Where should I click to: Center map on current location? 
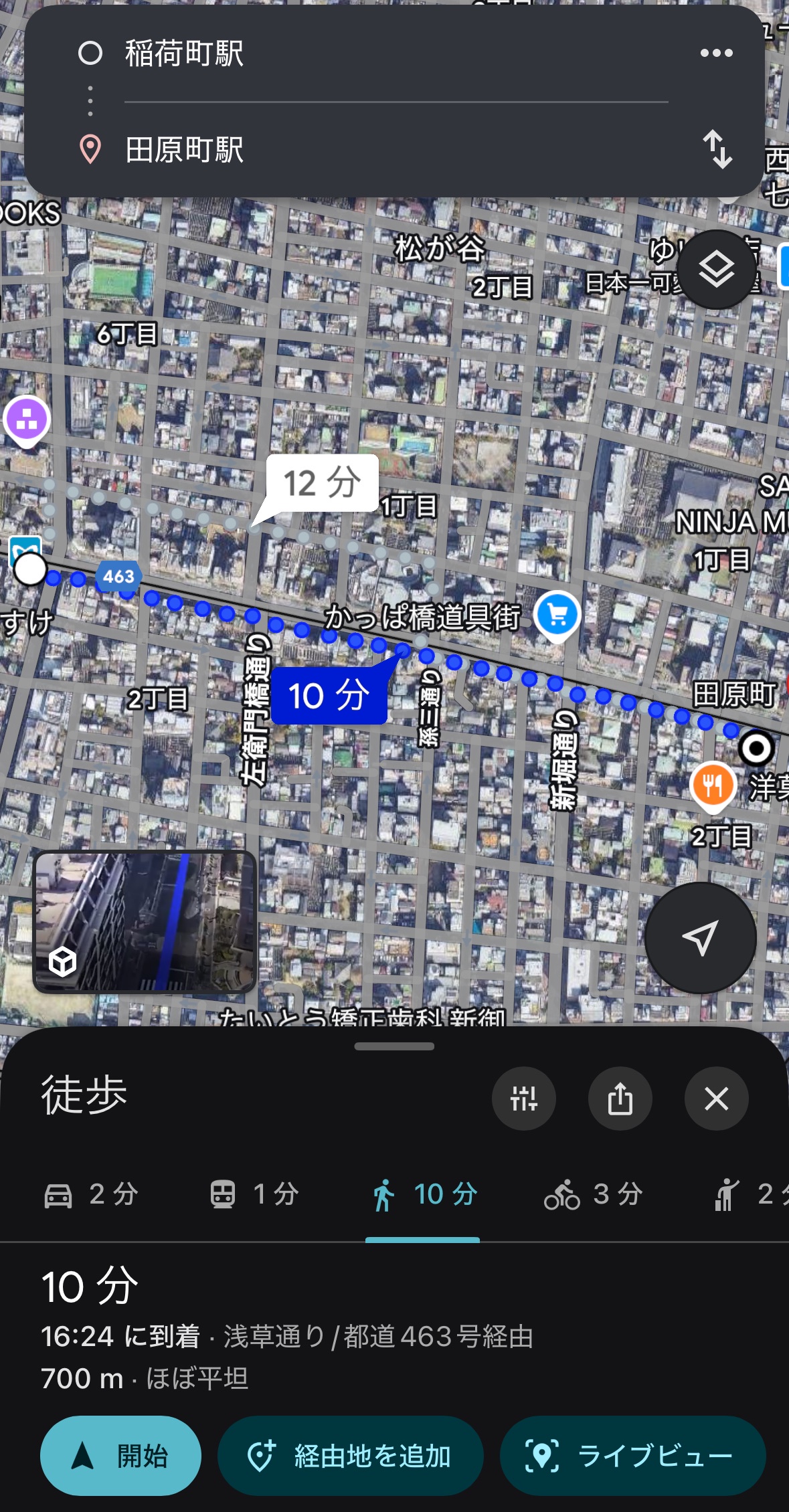(700, 937)
